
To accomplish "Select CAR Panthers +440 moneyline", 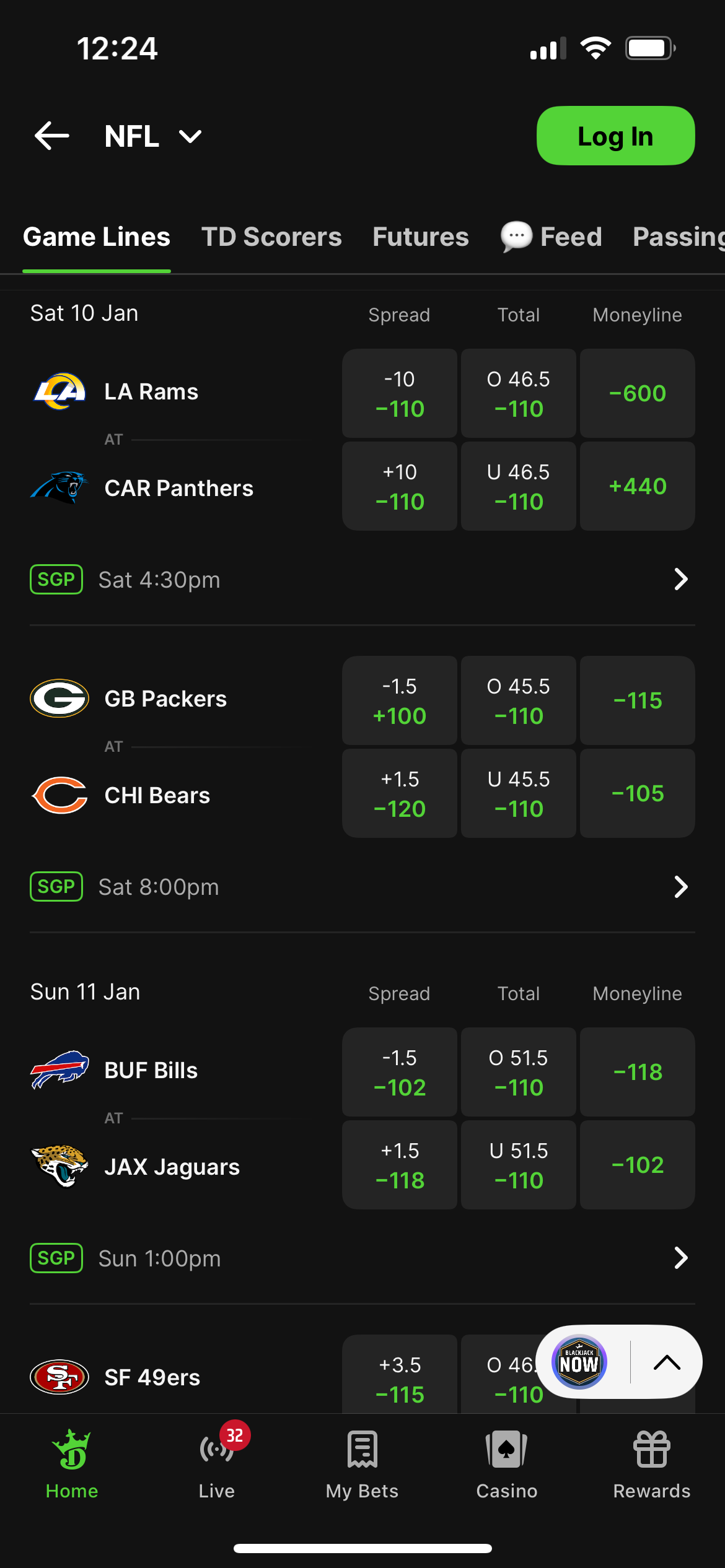I will coord(637,486).
